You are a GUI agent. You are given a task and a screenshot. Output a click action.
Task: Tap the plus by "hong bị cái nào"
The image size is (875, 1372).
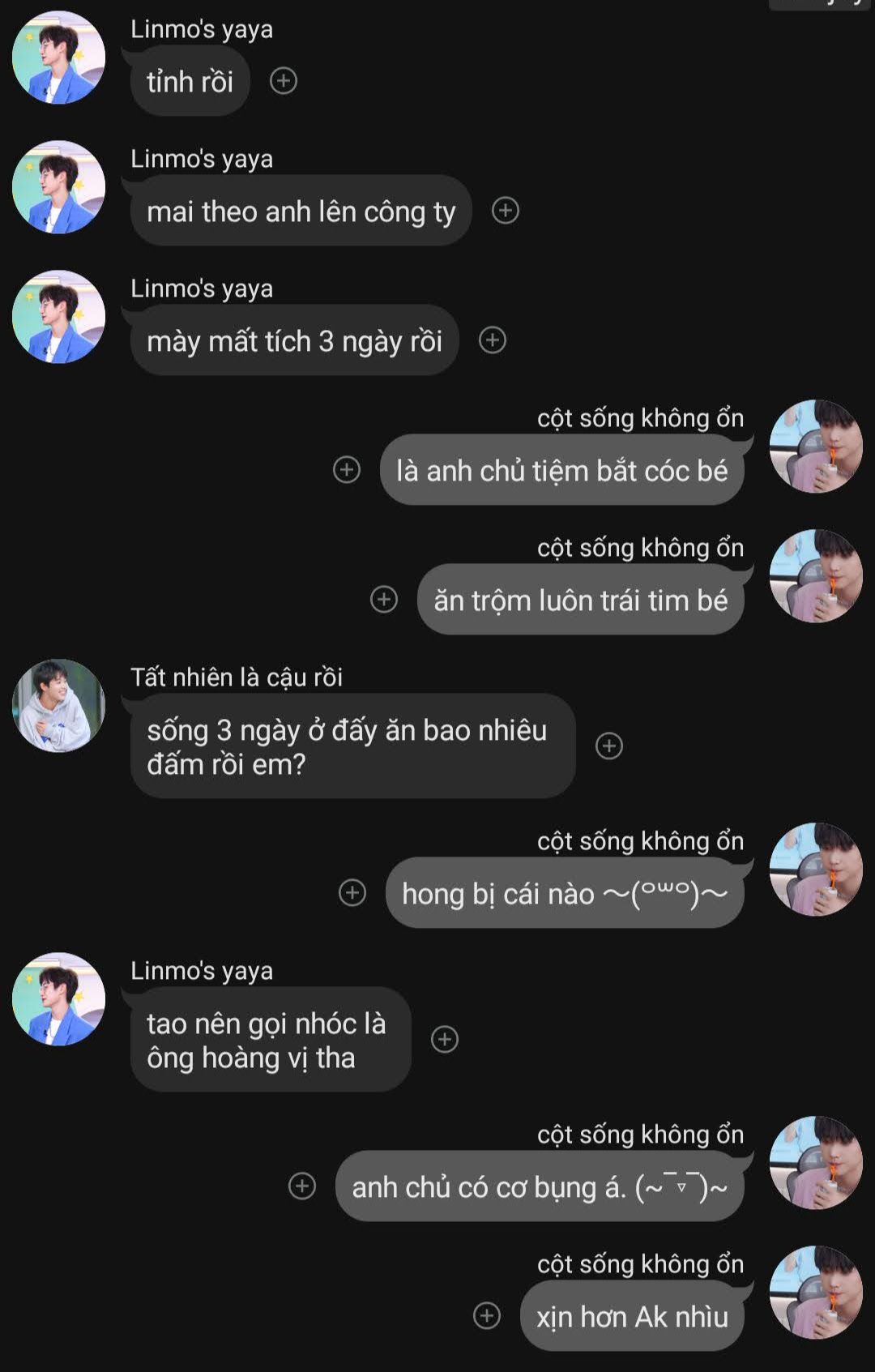point(352,892)
